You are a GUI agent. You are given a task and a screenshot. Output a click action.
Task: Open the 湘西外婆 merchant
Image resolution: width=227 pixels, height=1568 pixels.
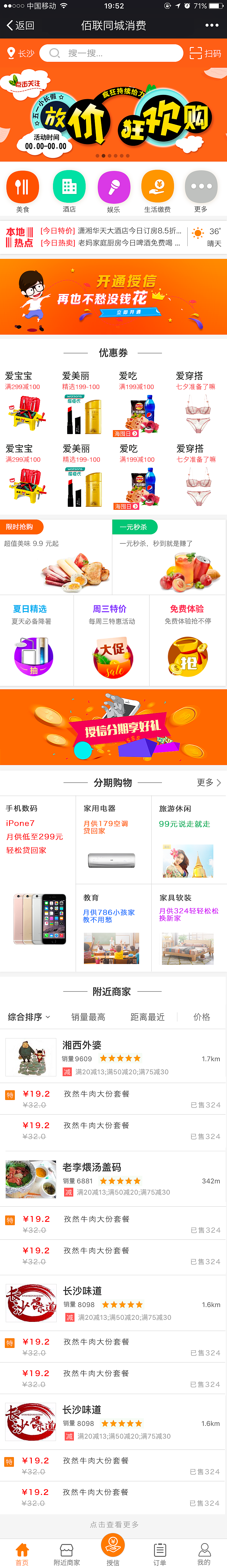click(113, 1057)
